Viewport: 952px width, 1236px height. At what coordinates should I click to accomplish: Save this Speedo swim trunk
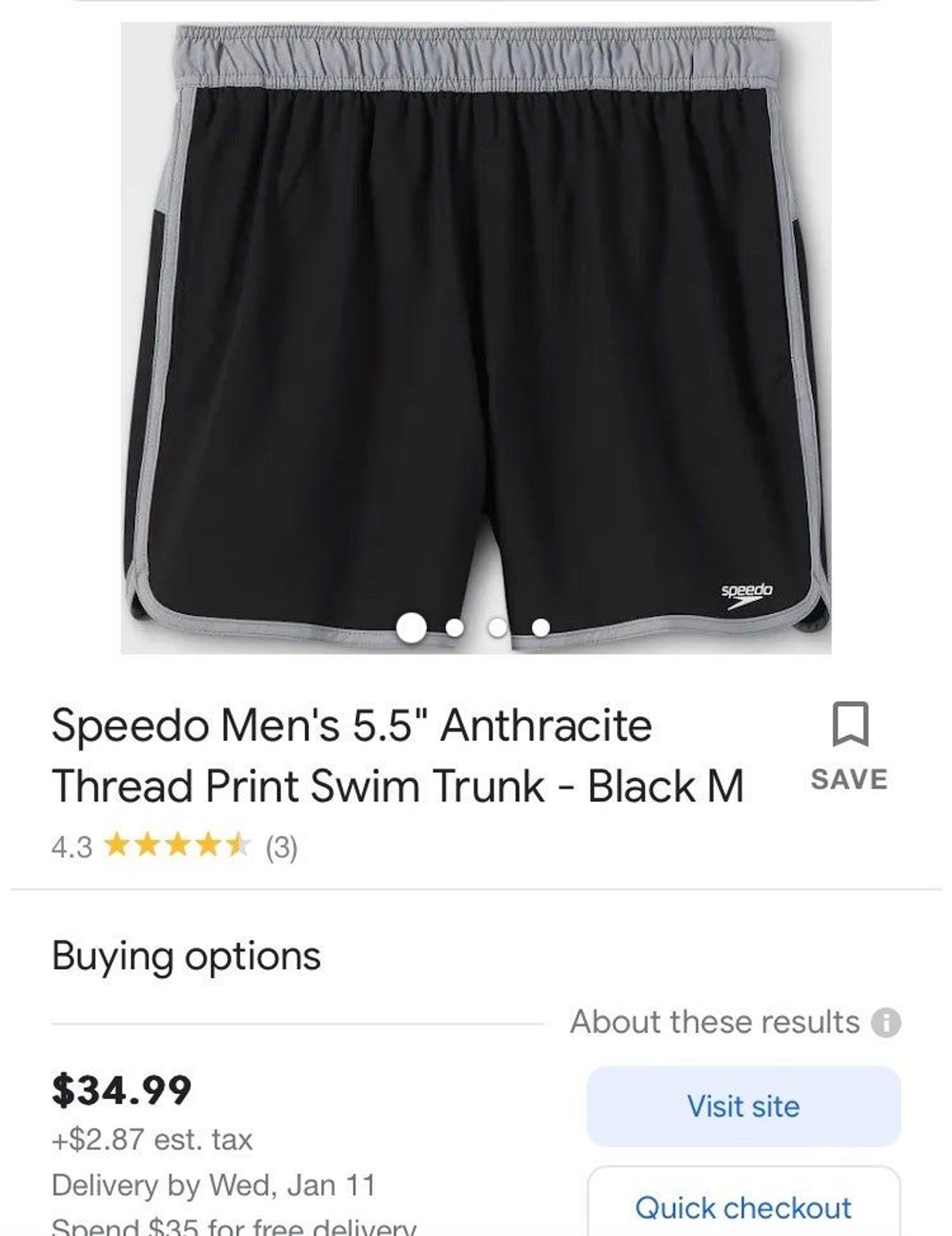tap(849, 745)
